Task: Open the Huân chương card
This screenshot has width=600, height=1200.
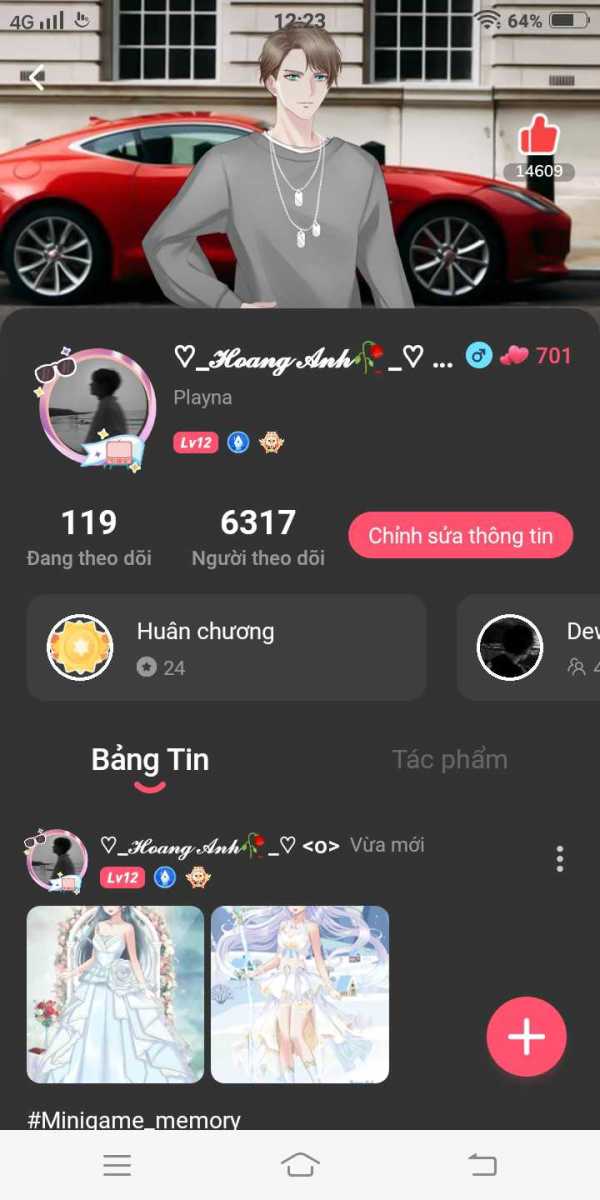Action: pos(226,647)
